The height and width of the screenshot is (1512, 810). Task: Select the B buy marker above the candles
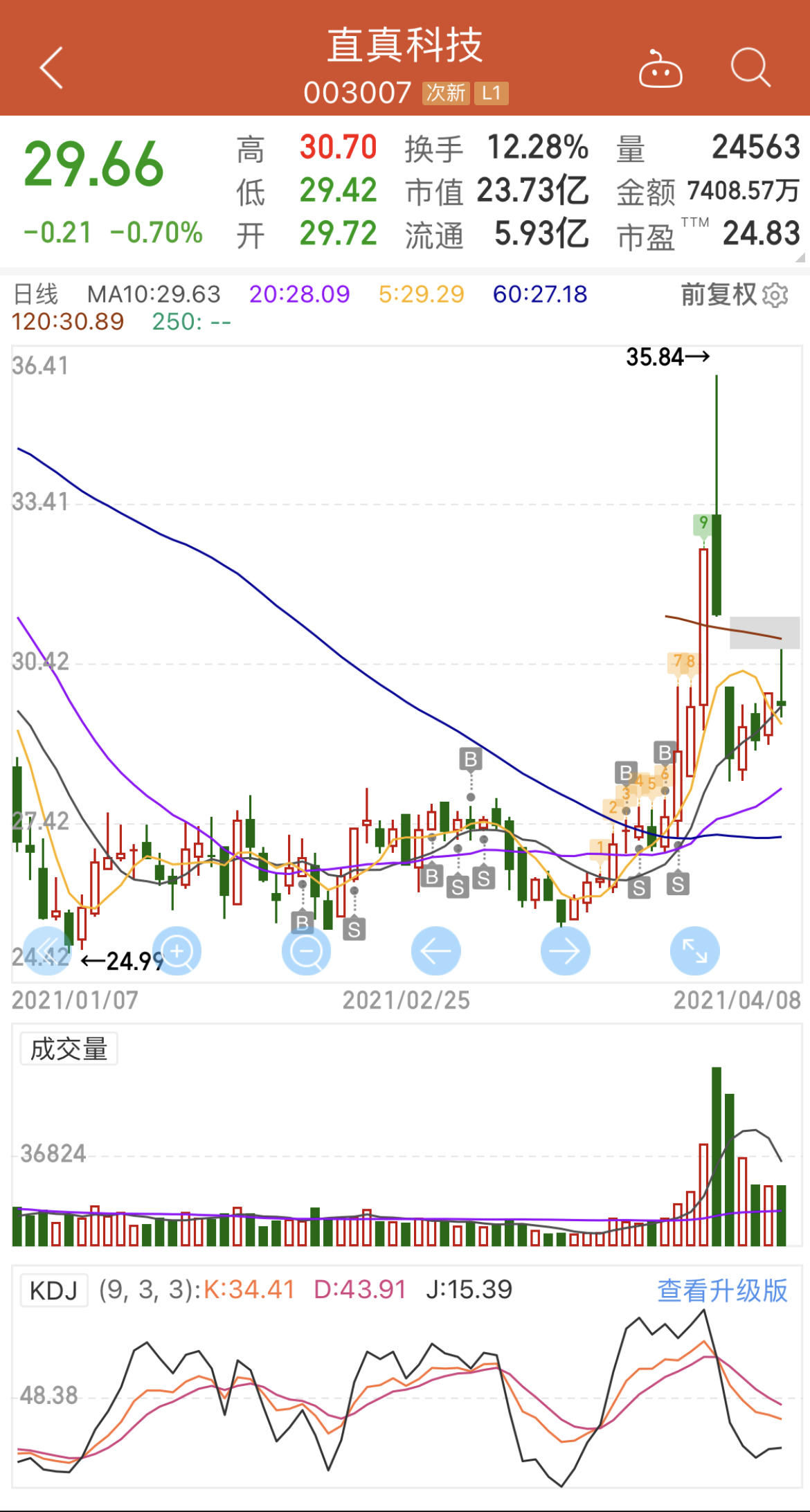pyautogui.click(x=471, y=759)
